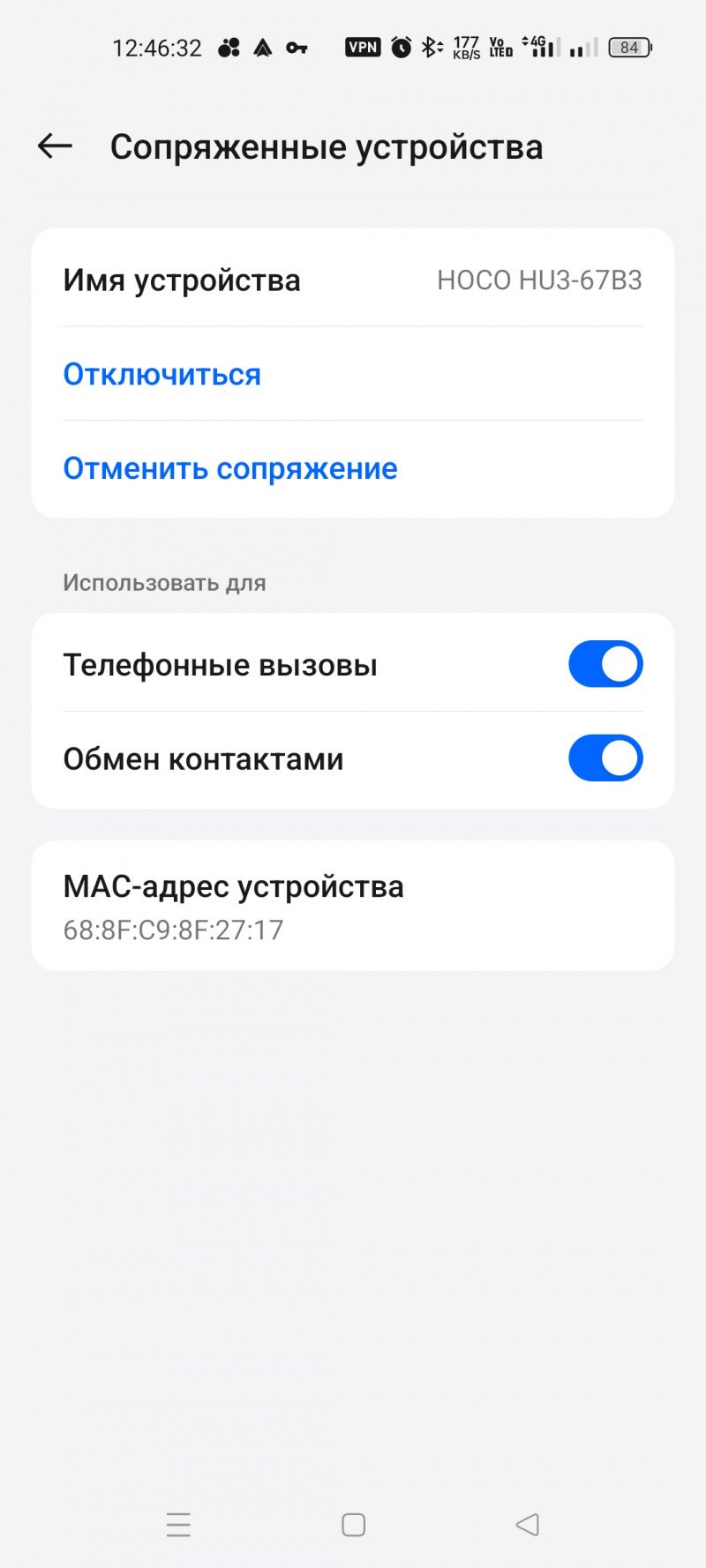The height and width of the screenshot is (1568, 706).
Task: Disable the Обмен контактами switch
Action: point(605,758)
